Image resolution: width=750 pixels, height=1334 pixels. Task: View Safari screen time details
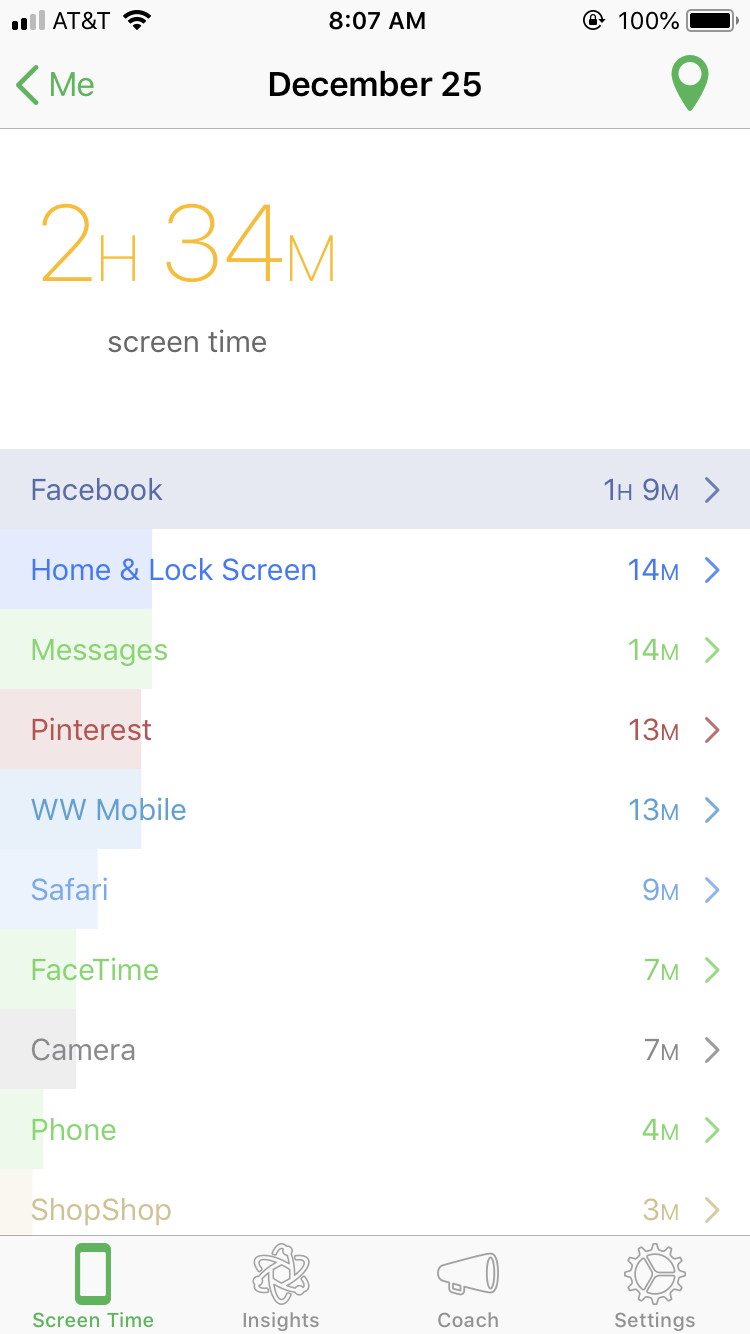[x=375, y=890]
